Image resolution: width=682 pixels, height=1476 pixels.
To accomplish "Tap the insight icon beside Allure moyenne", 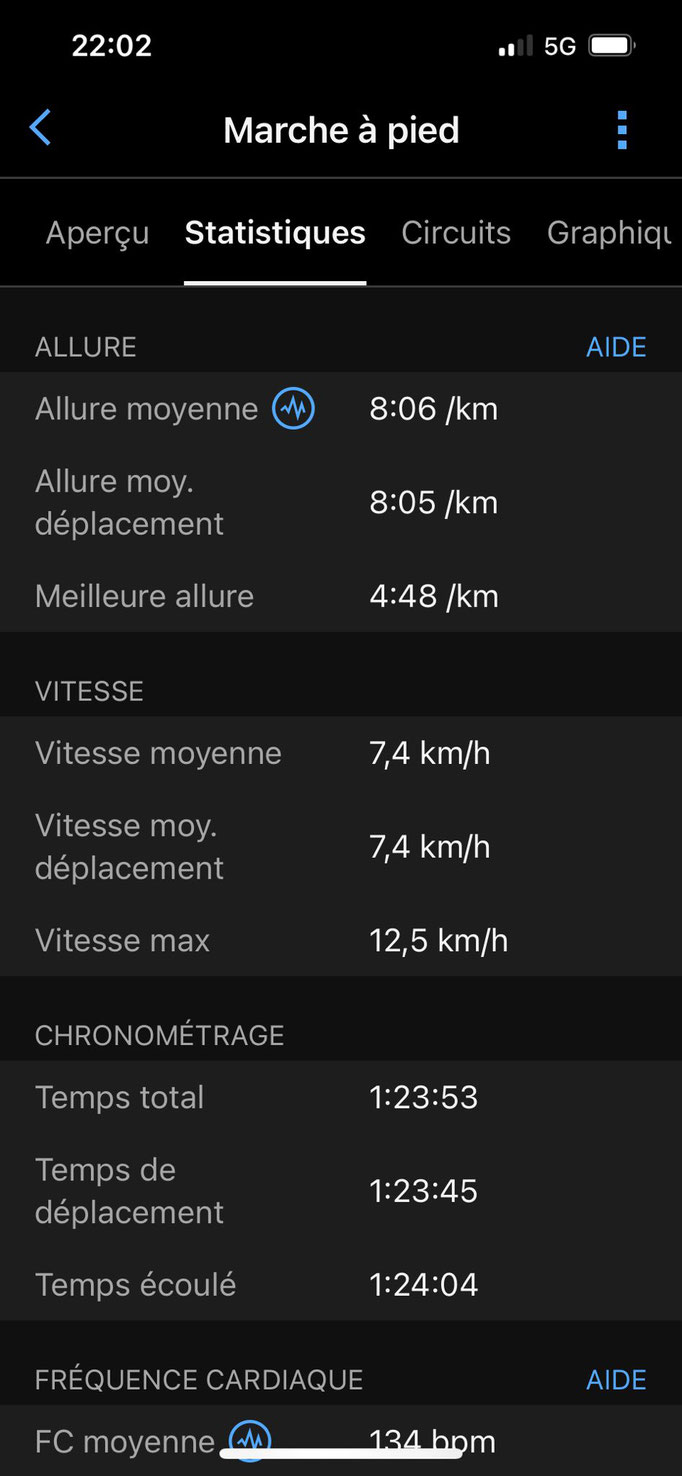I will (x=294, y=409).
